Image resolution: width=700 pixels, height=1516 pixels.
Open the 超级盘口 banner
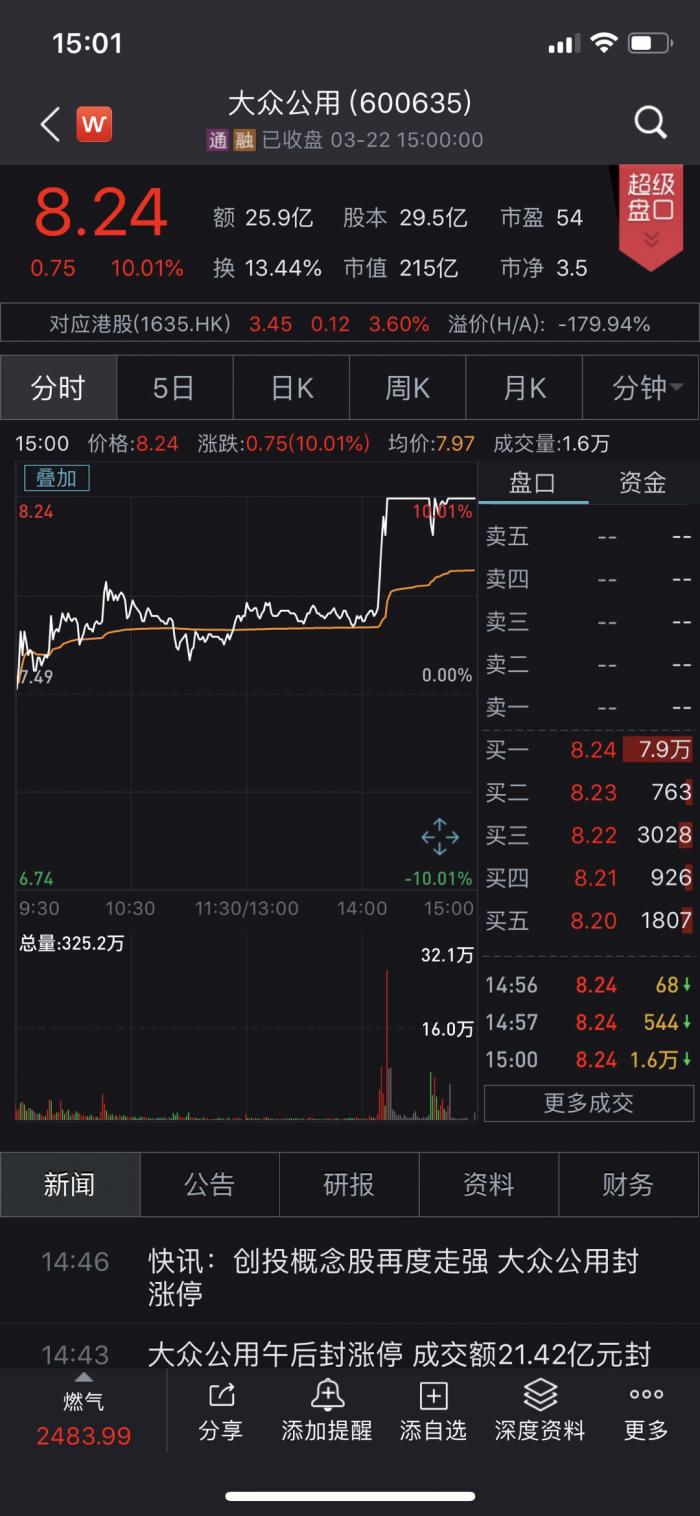point(651,212)
